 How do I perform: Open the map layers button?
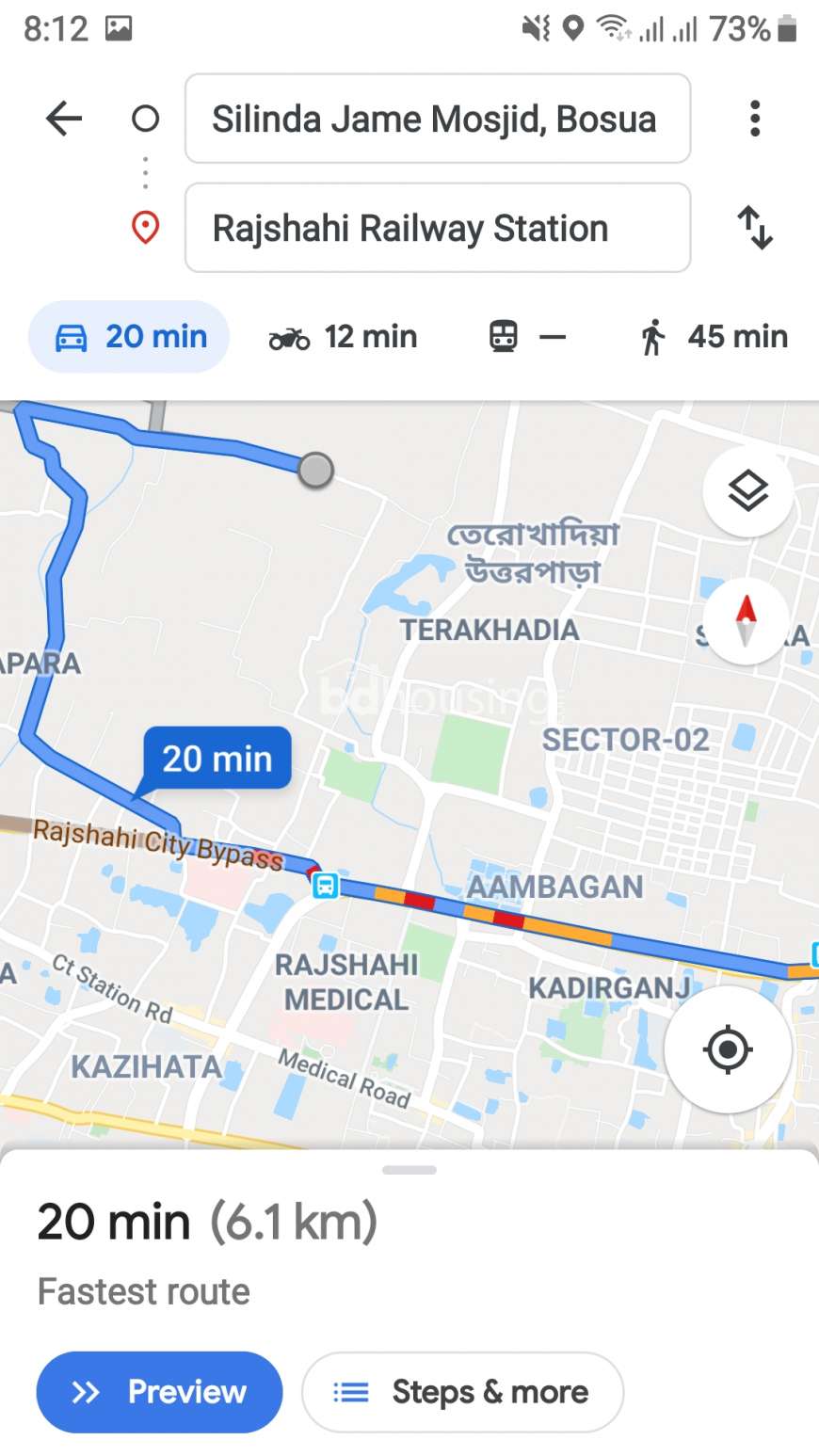click(747, 491)
